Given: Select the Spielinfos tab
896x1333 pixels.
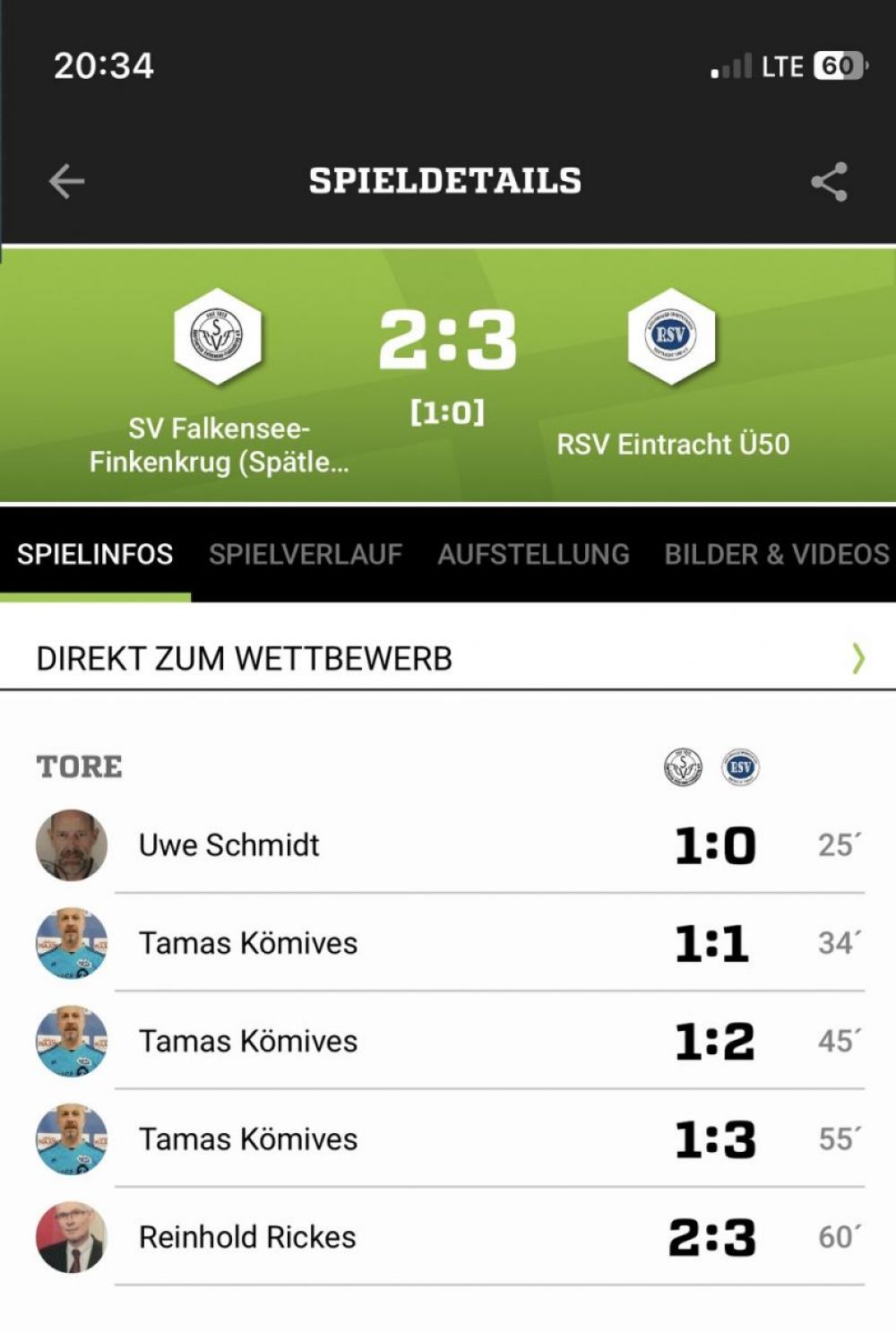Looking at the screenshot, I should 95,554.
